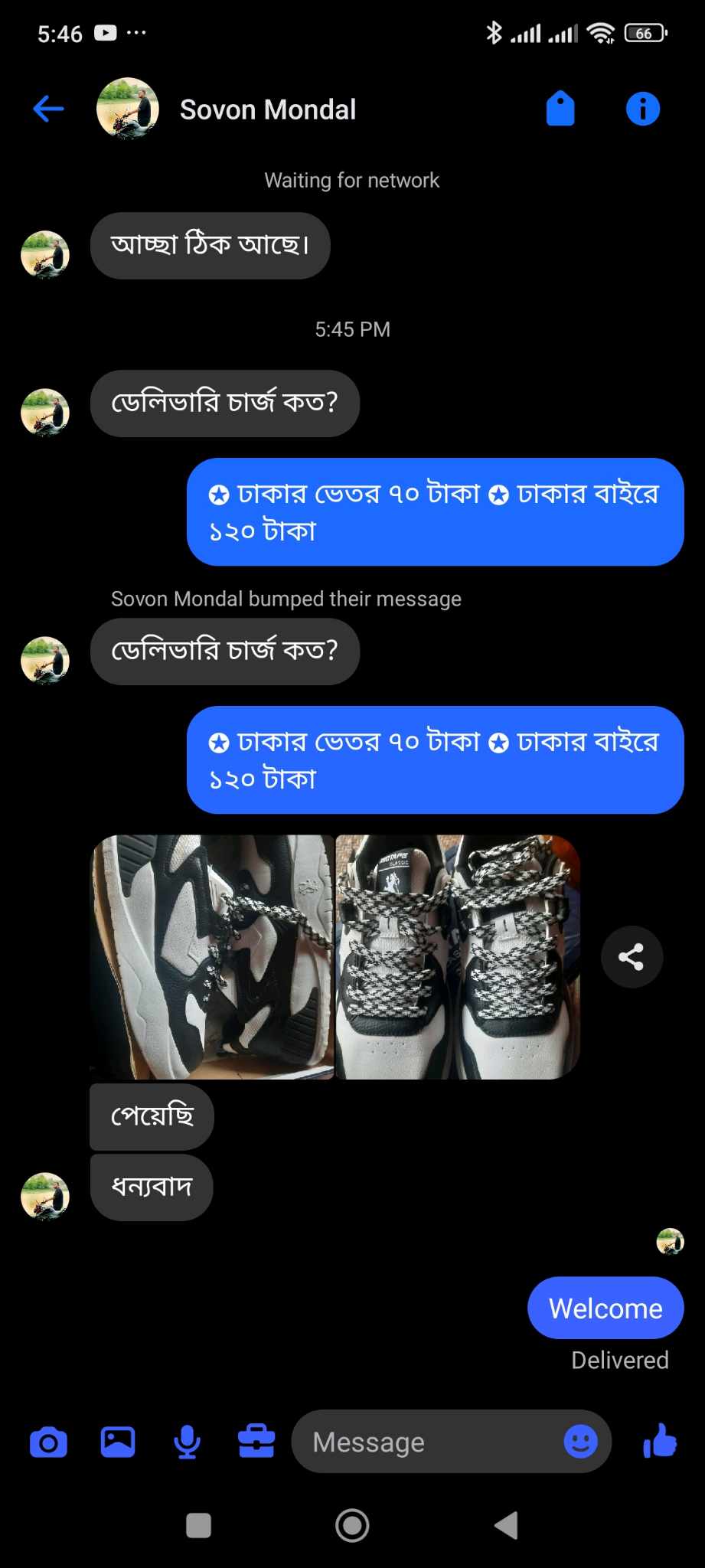Record a voice message with the microphone
Image resolution: width=705 pixels, height=1568 pixels.
pyautogui.click(x=187, y=1442)
